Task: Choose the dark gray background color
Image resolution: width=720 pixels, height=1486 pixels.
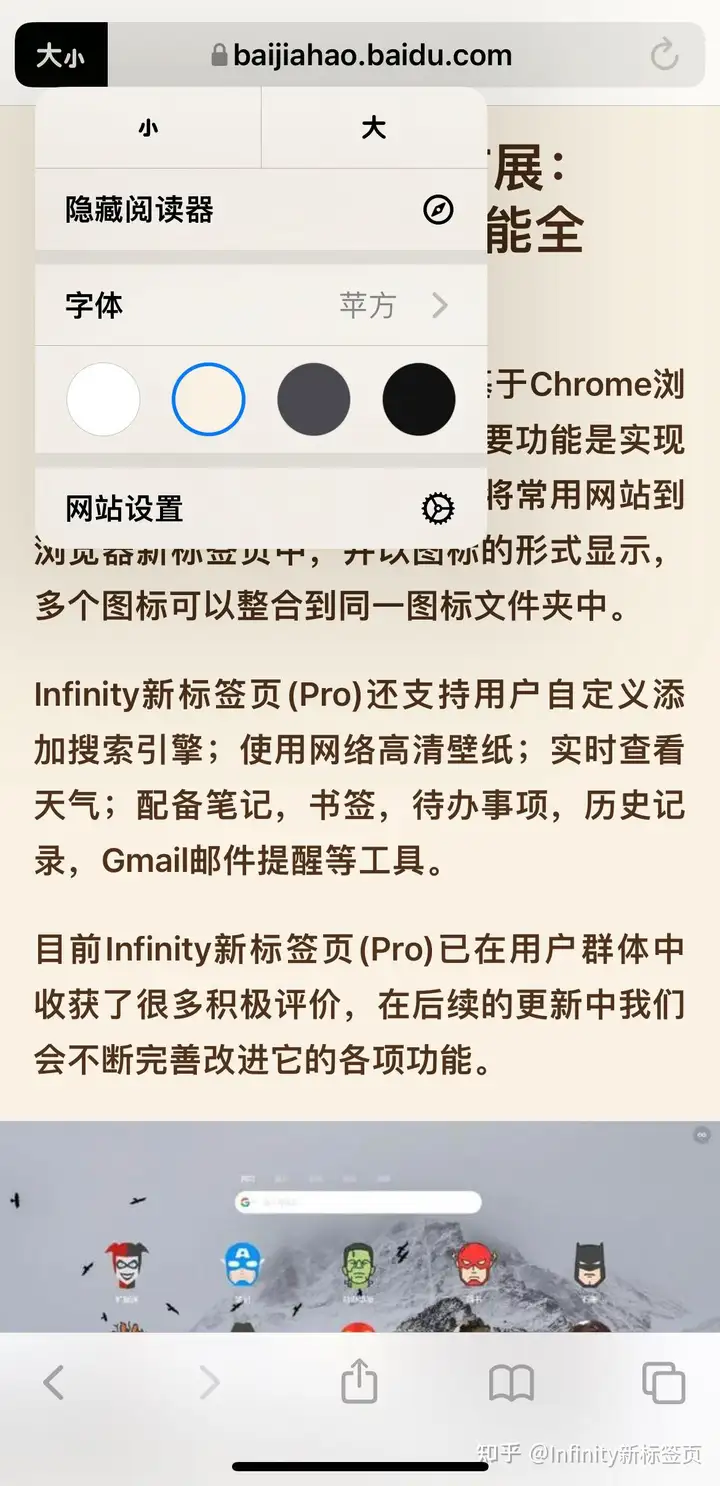Action: [x=314, y=399]
